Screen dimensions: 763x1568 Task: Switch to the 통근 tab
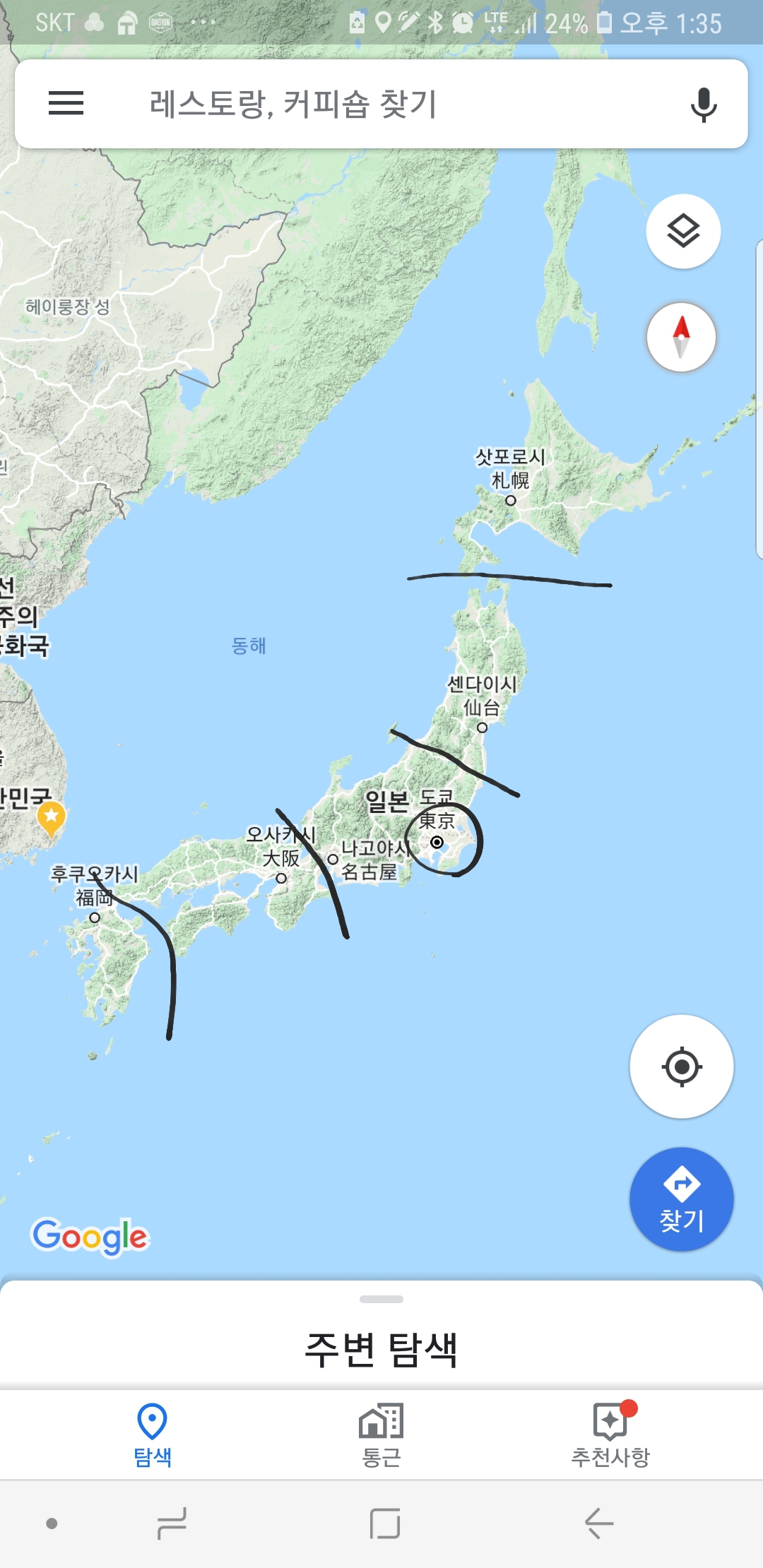point(381,1434)
